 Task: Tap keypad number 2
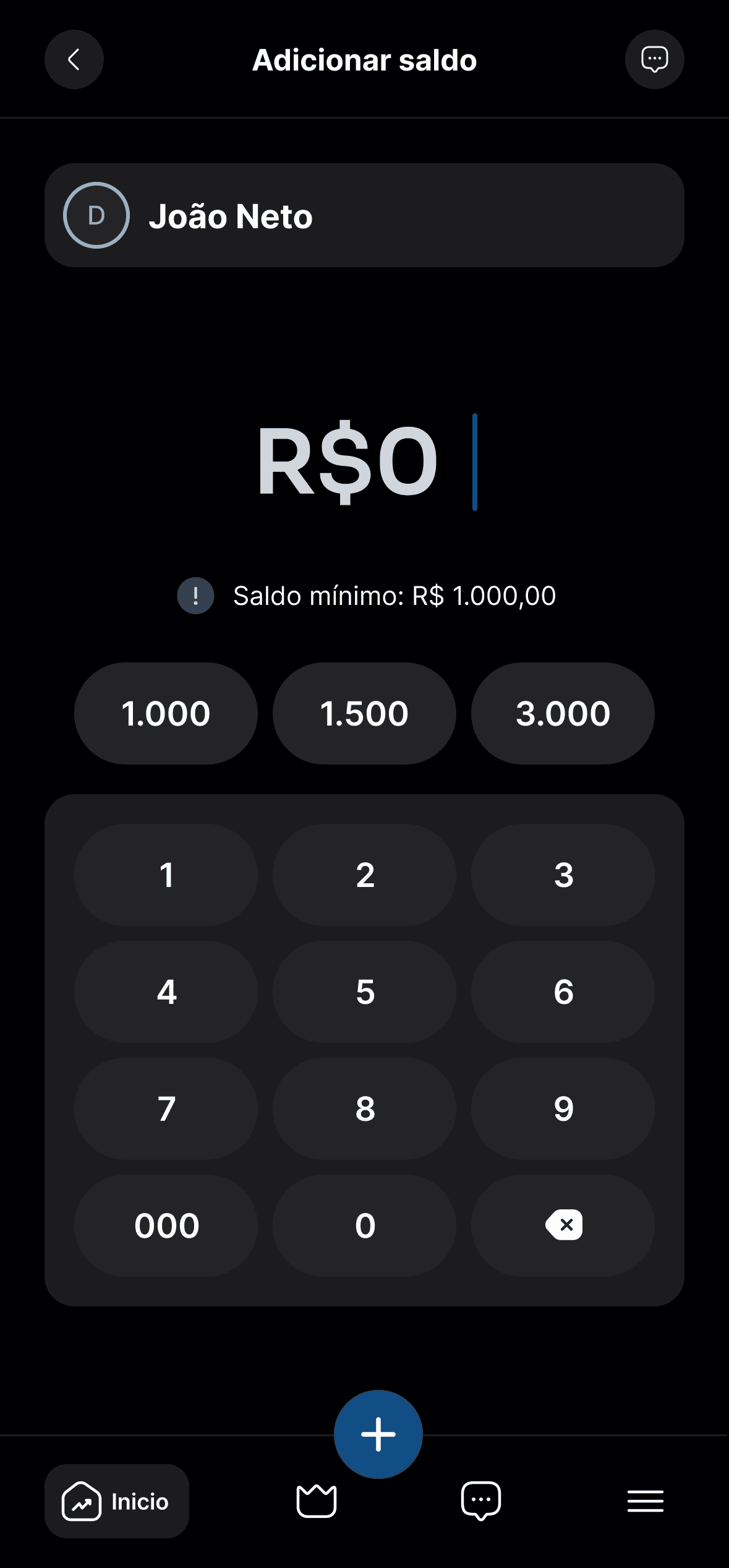(x=364, y=875)
